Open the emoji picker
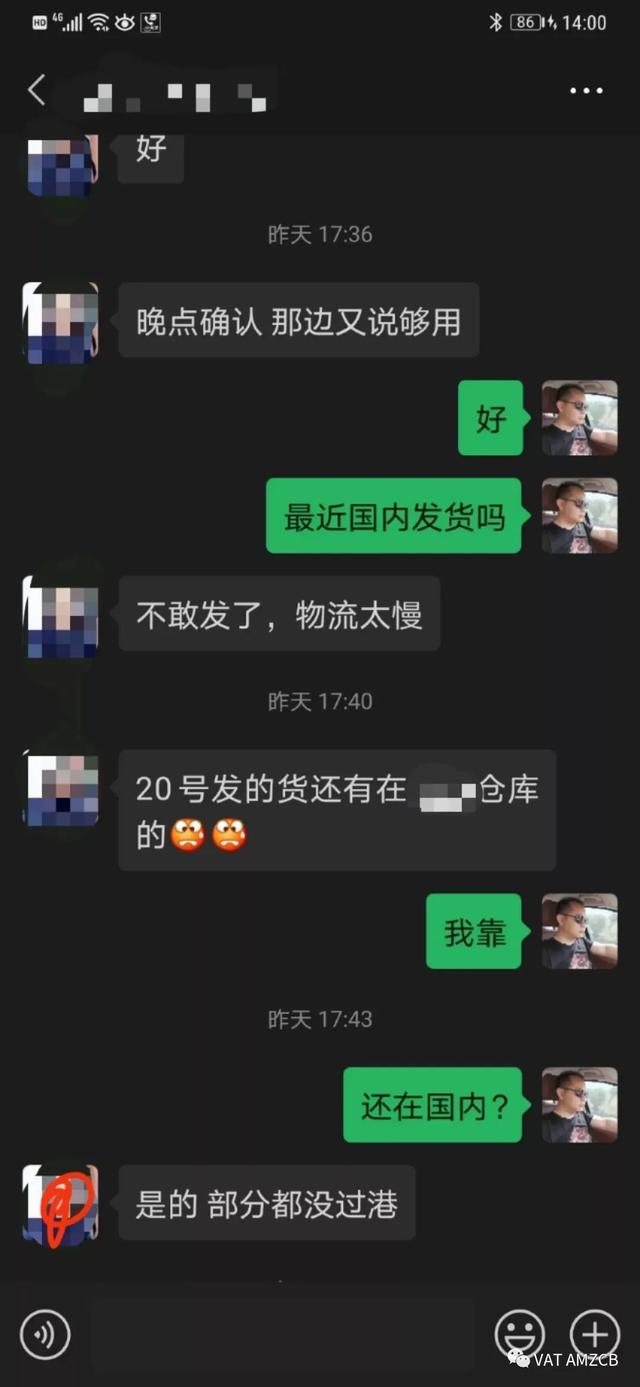This screenshot has height=1387, width=640. pyautogui.click(x=520, y=1334)
